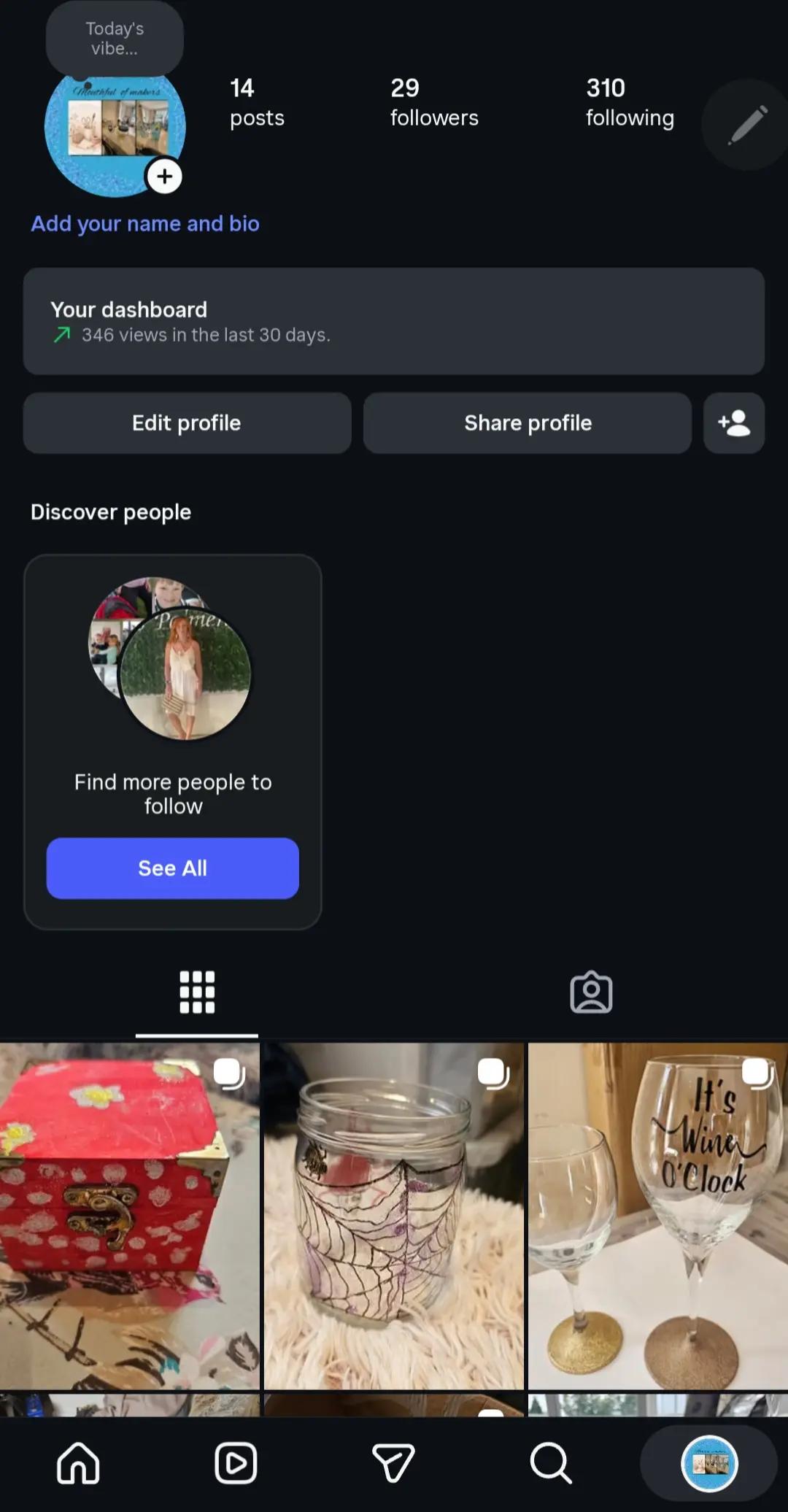Switch to the tagged photos tab
This screenshot has height=1512, width=788.
tap(591, 992)
